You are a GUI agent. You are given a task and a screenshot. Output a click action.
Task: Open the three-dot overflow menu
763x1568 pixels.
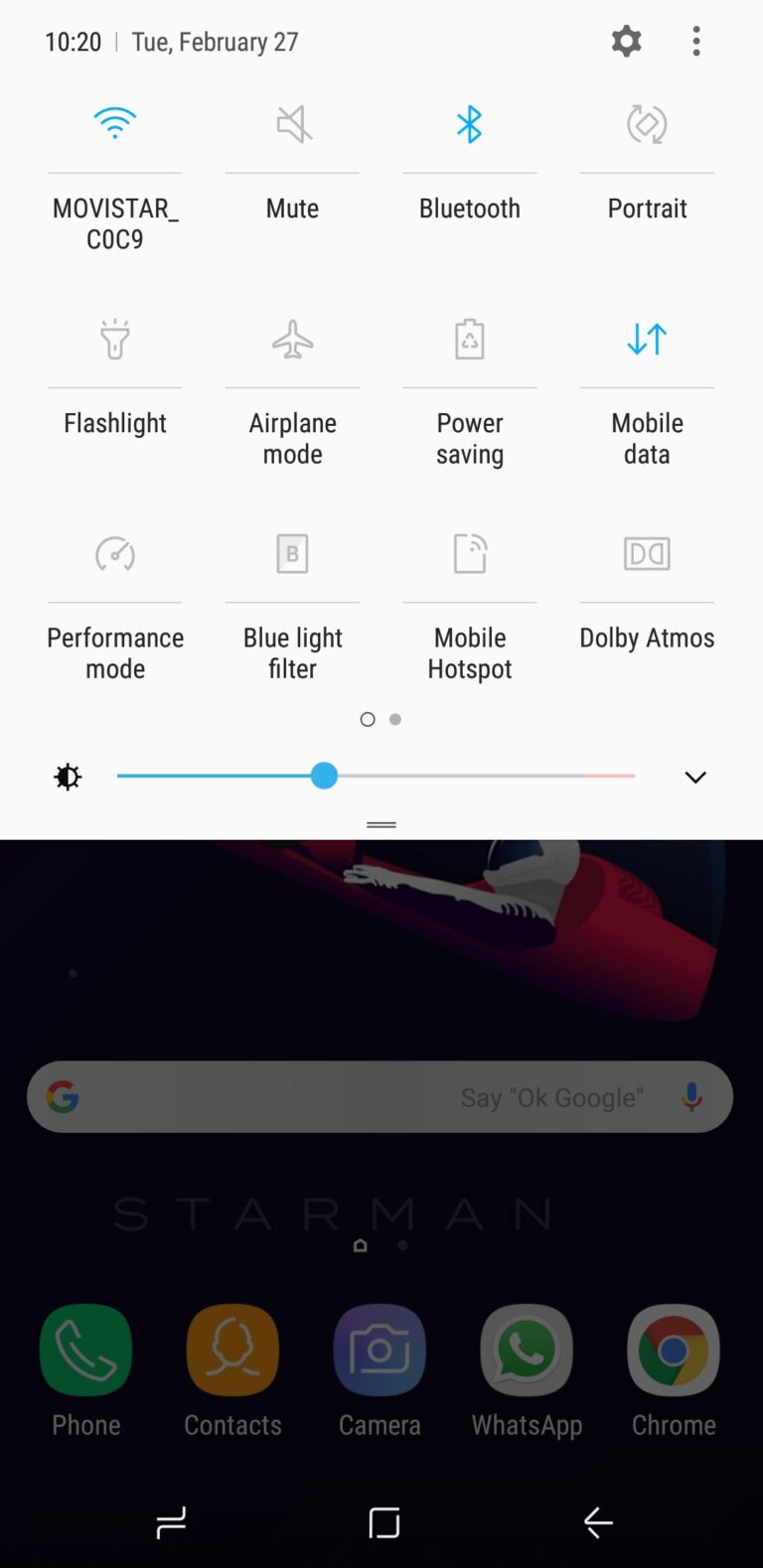coord(695,41)
